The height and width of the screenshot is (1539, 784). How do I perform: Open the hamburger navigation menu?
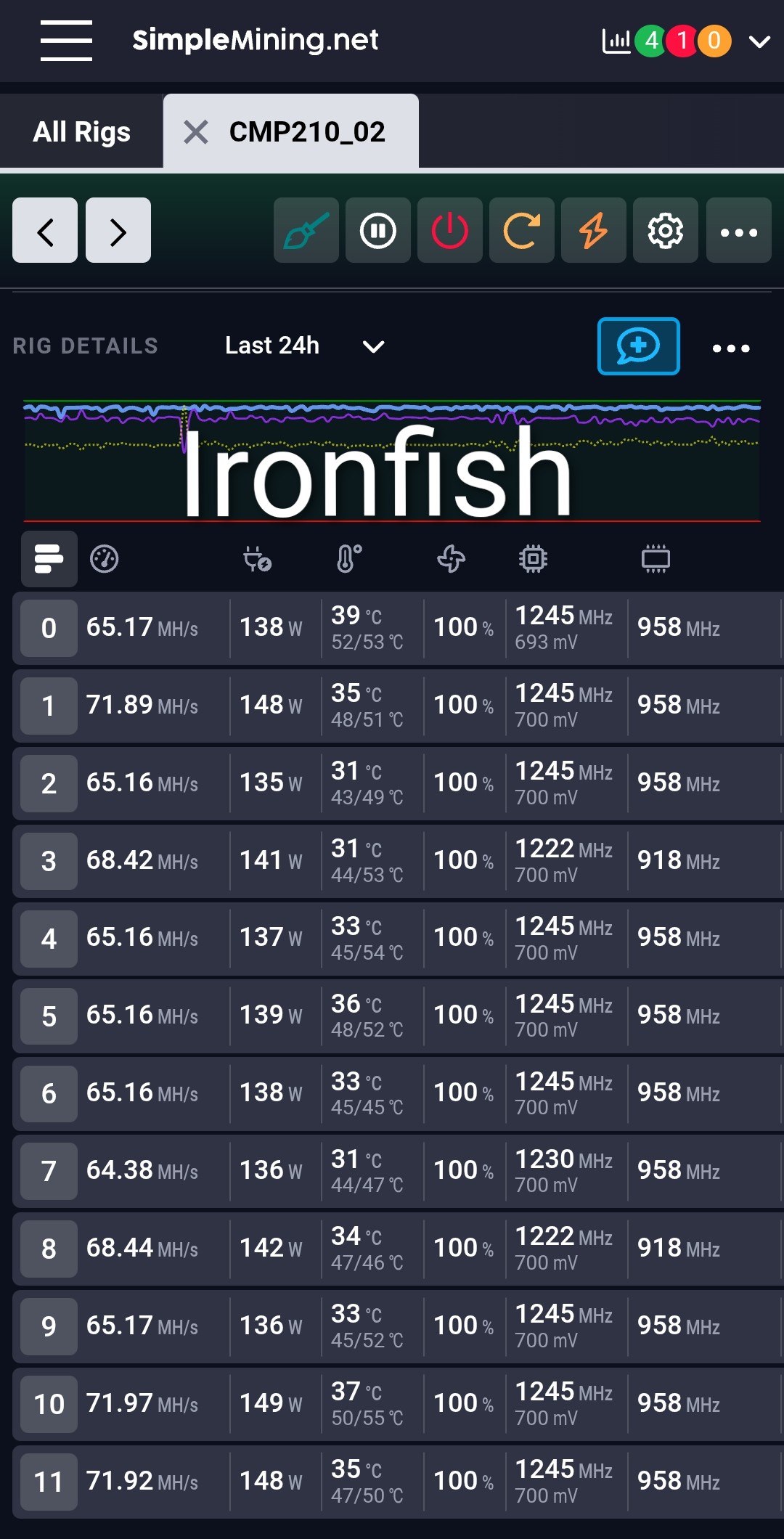[66, 41]
